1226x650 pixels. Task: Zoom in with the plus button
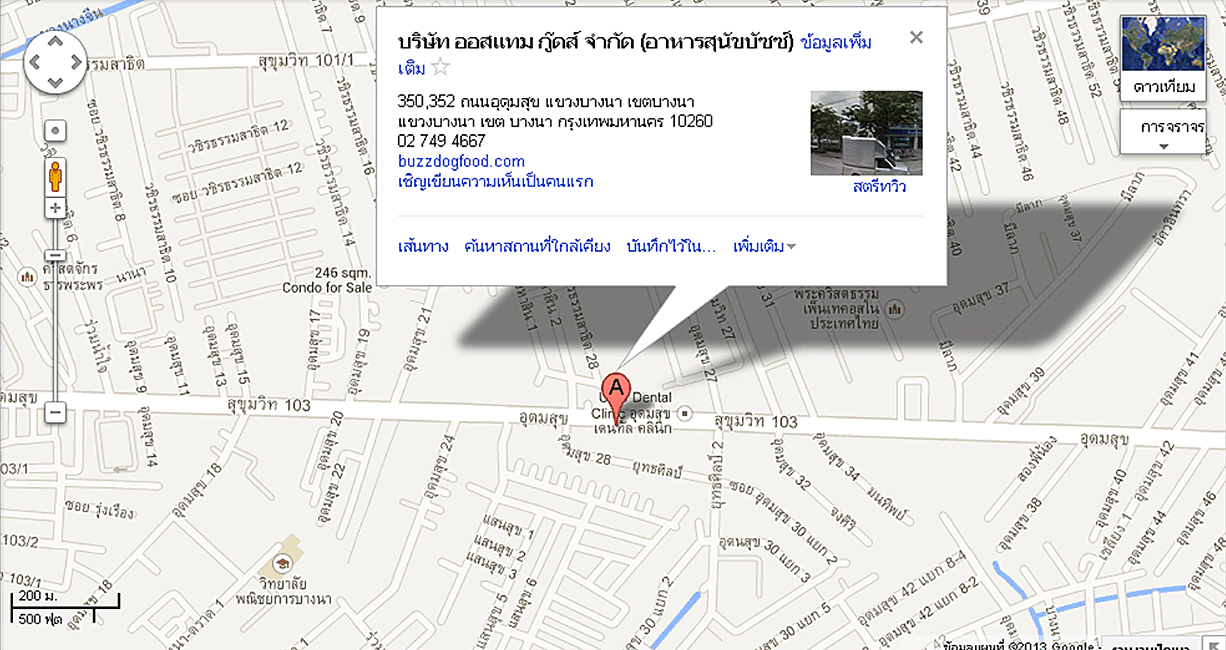(x=56, y=208)
